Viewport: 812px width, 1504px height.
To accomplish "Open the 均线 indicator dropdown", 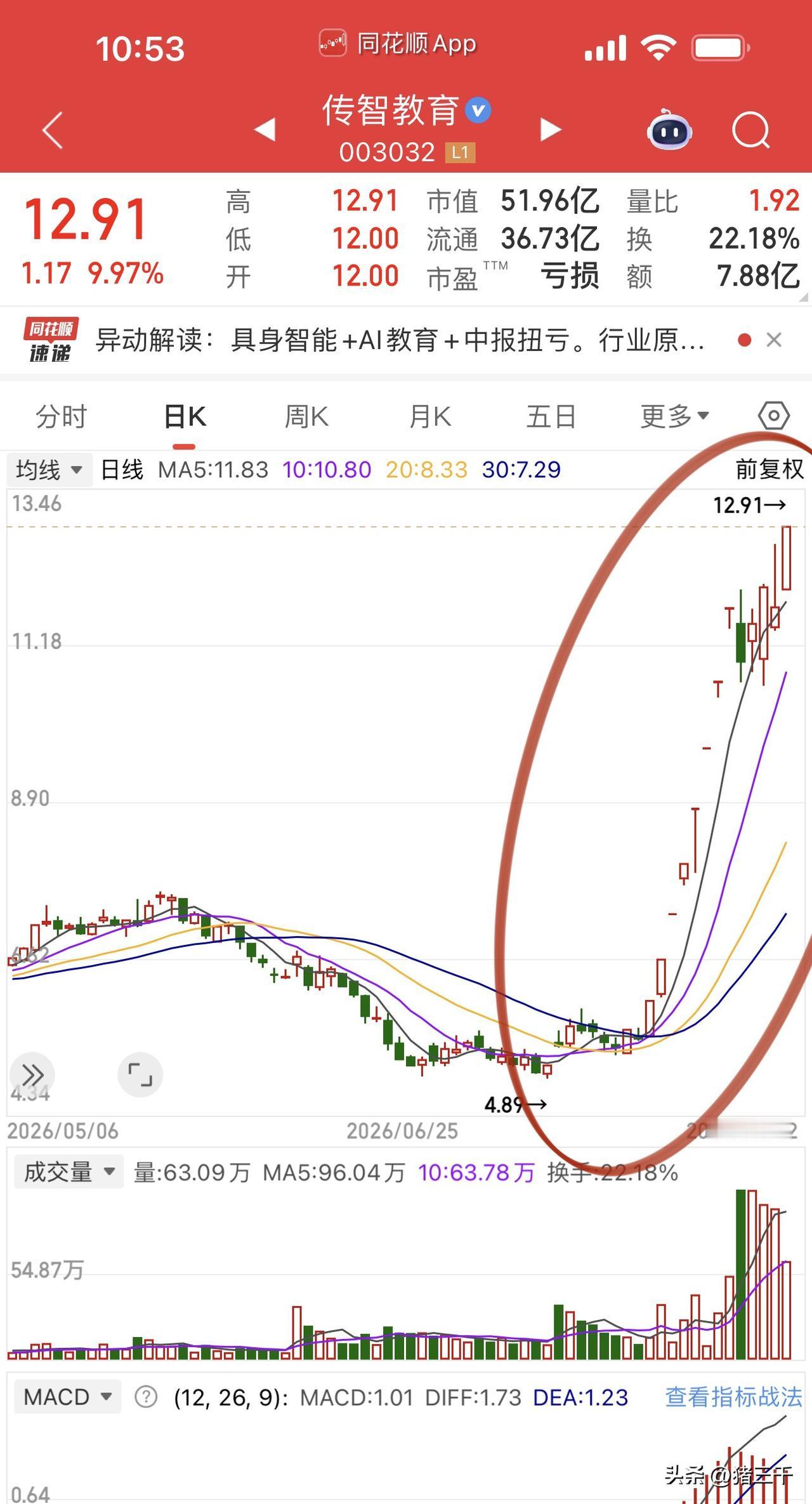I will pos(49,470).
